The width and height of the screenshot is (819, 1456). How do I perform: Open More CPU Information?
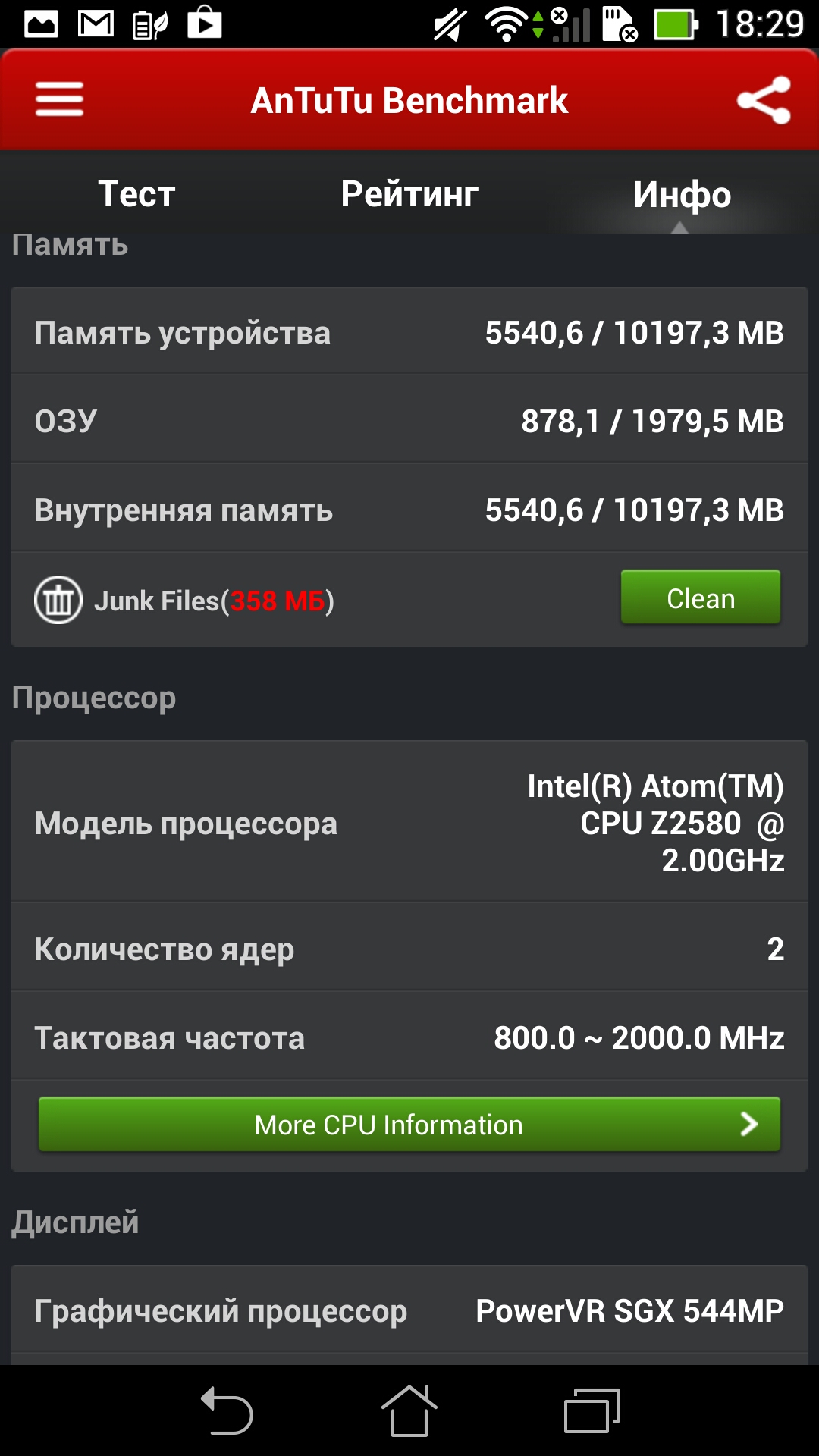[409, 1124]
